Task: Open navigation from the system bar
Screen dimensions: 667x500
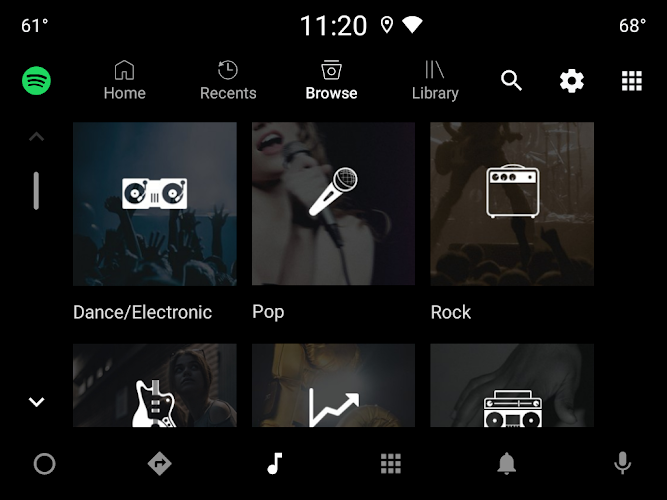Action: (x=159, y=463)
